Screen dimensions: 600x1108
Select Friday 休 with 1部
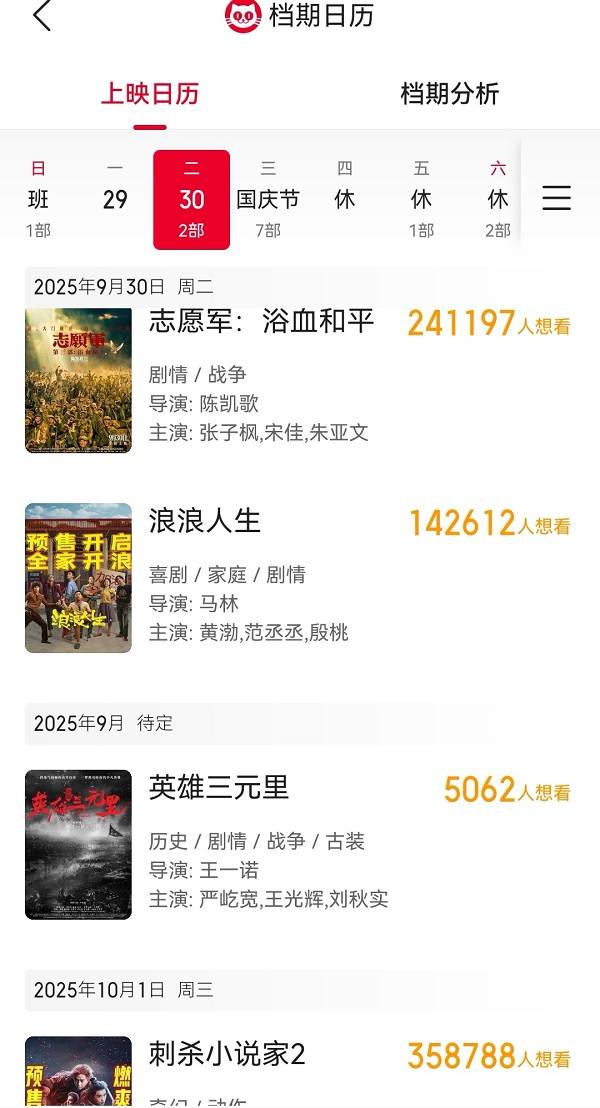(421, 199)
